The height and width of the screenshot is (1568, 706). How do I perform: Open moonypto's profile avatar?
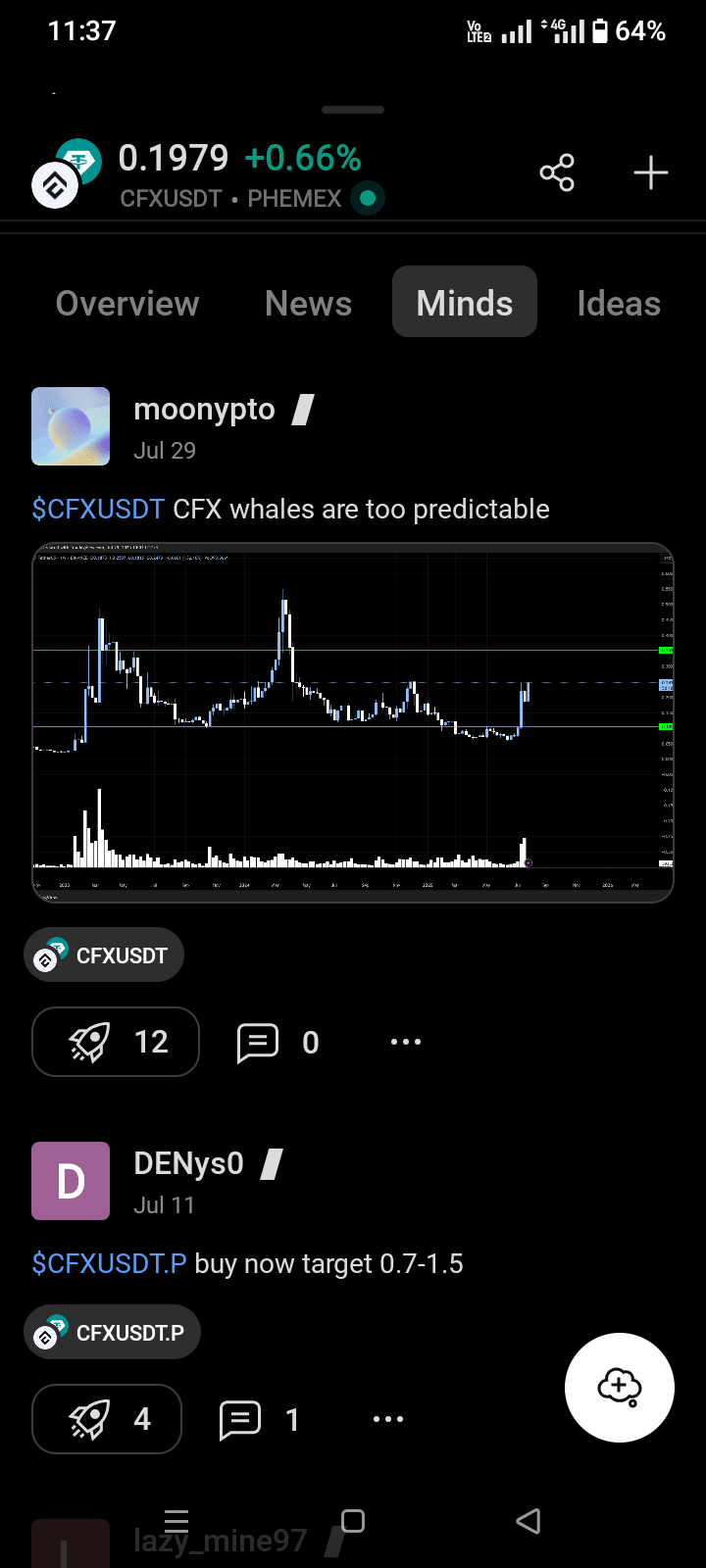71,426
